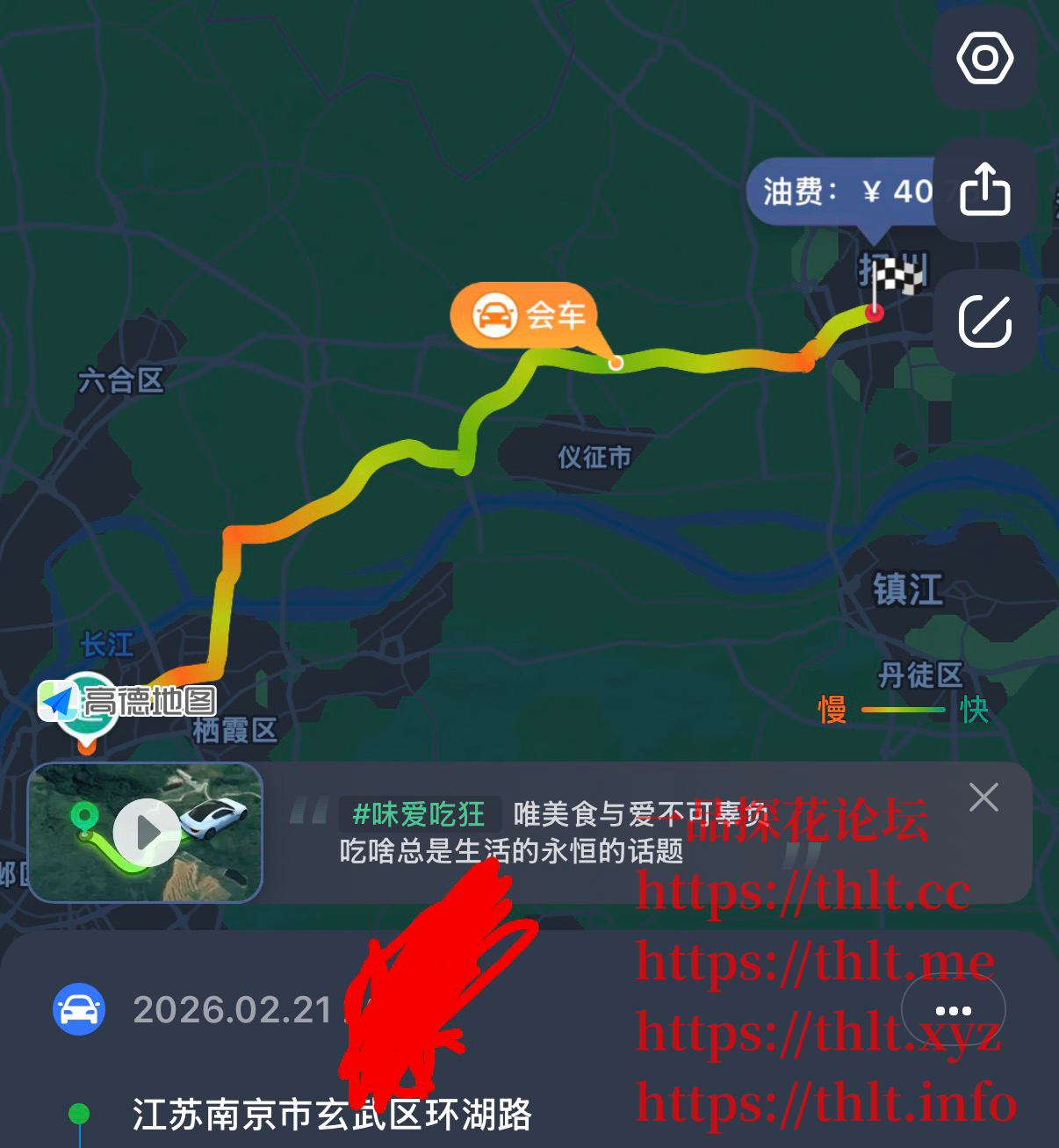Open the route video thumbnail preview
1059x1148 pixels.
coord(146,833)
